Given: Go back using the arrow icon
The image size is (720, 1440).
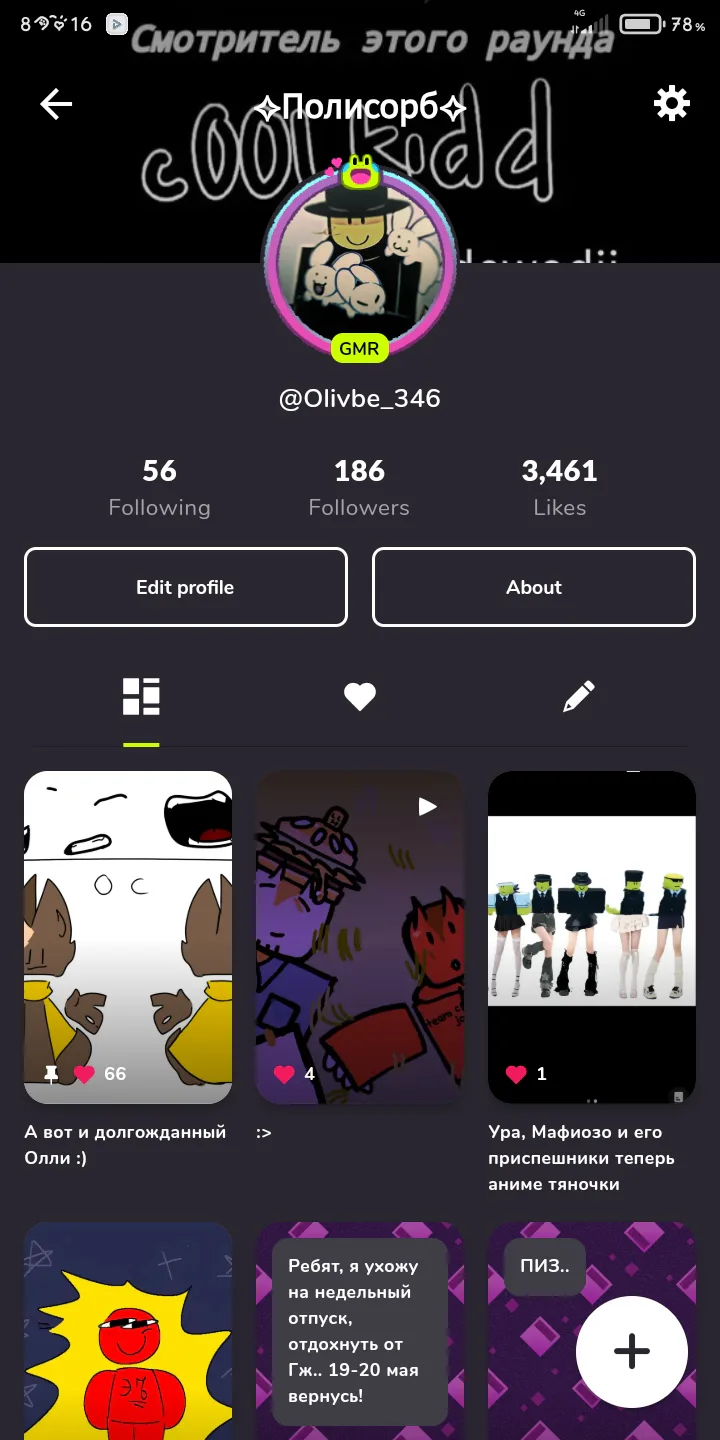Looking at the screenshot, I should [56, 104].
